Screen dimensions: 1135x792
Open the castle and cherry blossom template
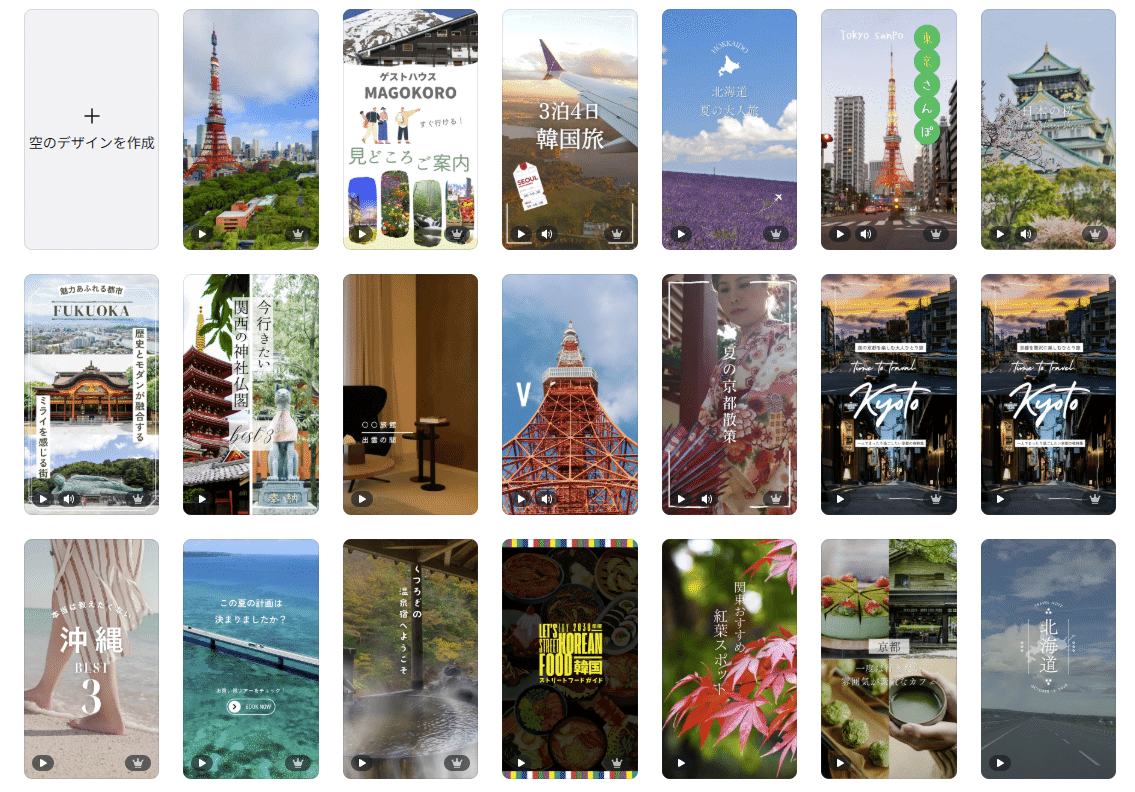pyautogui.click(x=1048, y=129)
